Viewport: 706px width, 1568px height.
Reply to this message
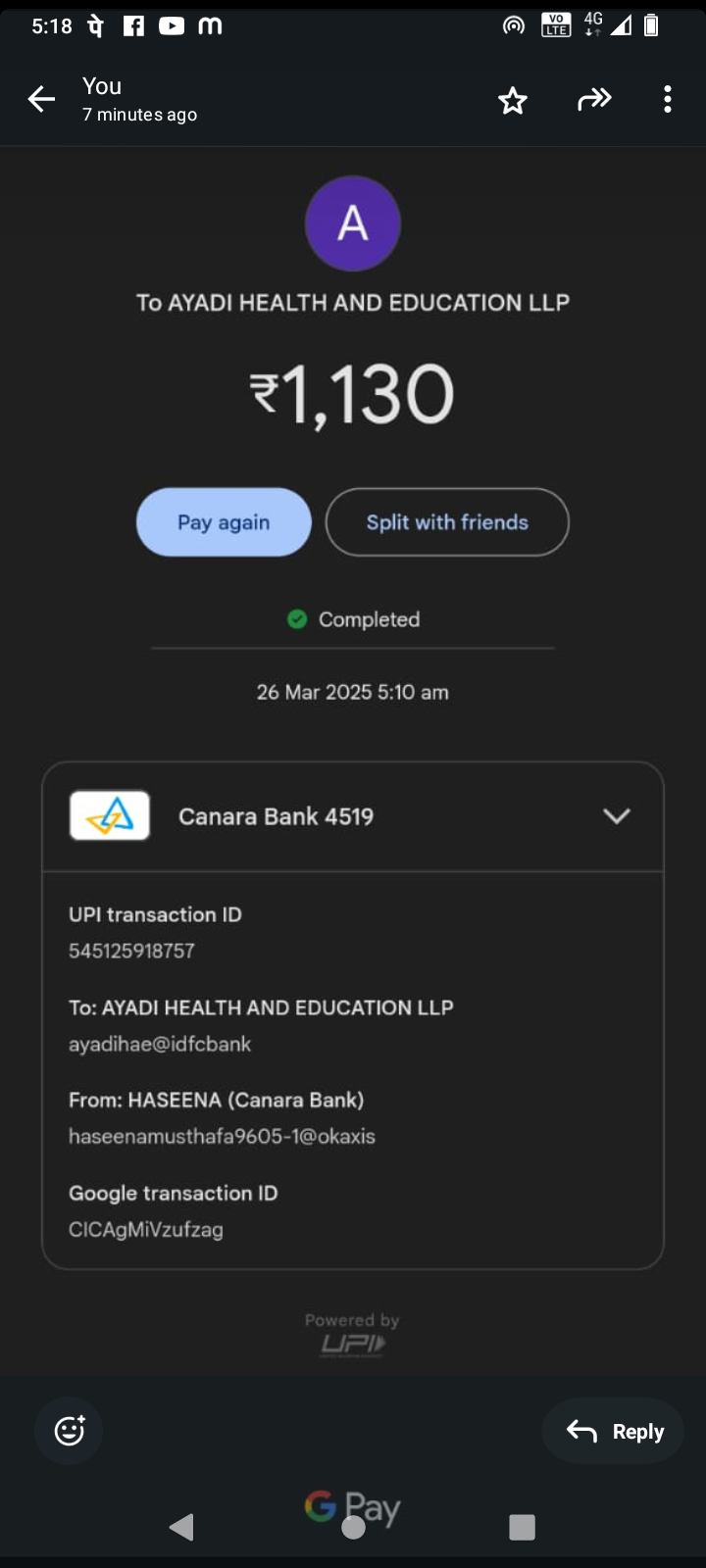[x=614, y=1432]
